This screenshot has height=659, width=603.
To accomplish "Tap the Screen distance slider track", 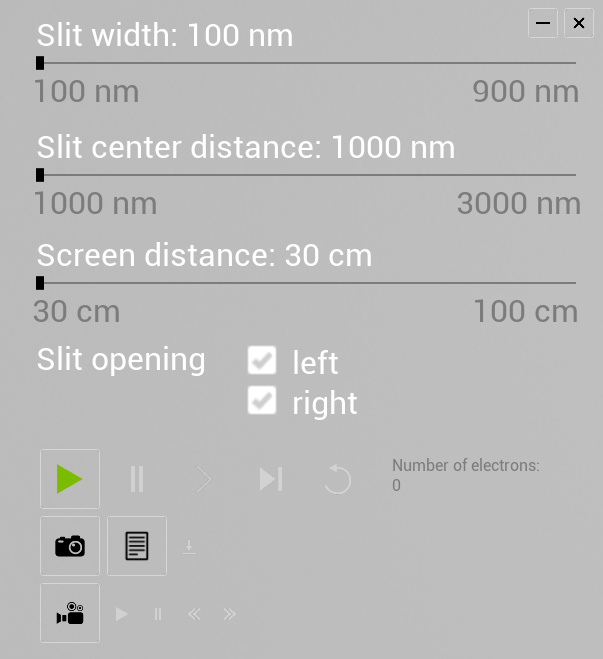I will (306, 283).
